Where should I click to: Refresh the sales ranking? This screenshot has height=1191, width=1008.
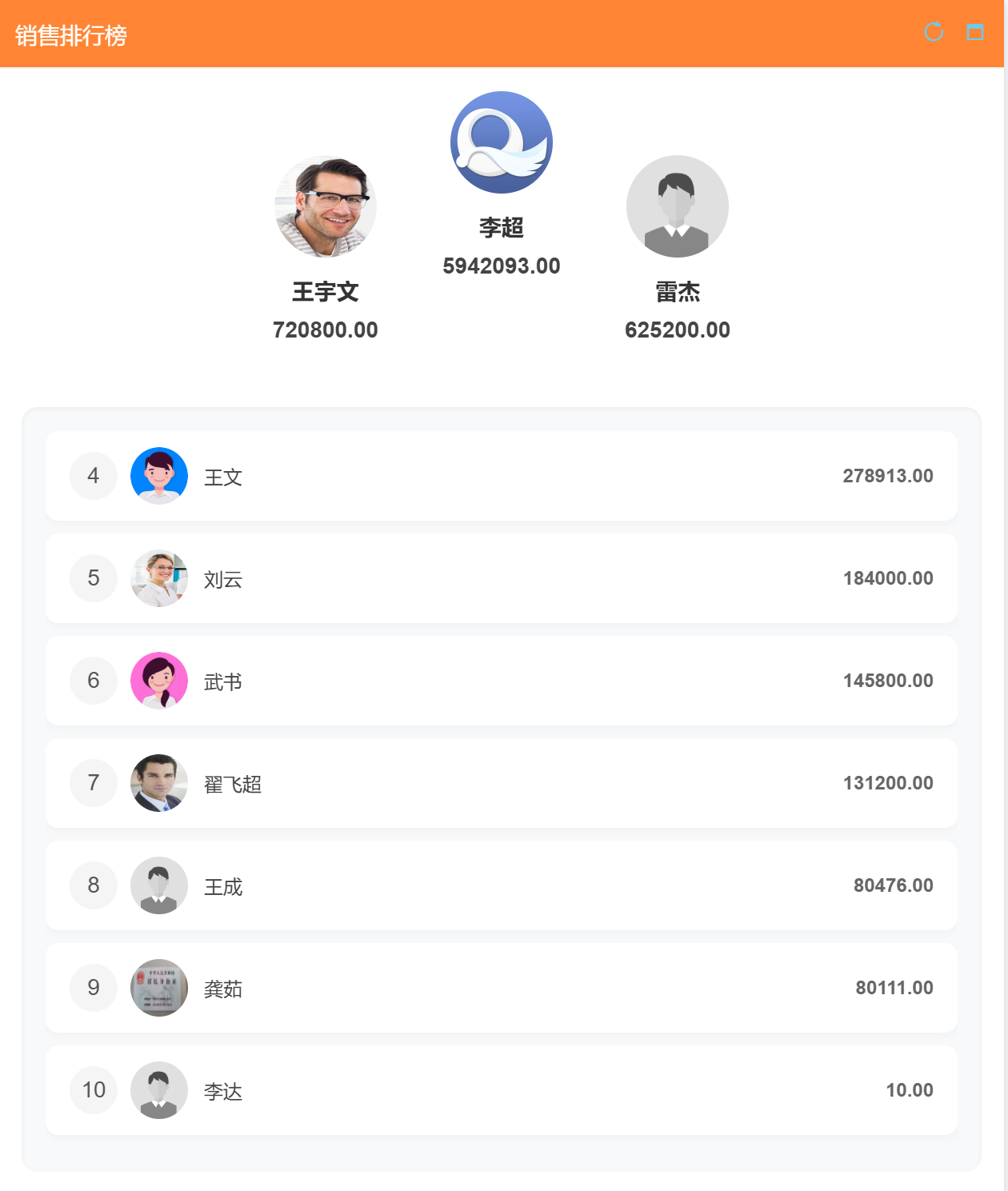(934, 32)
